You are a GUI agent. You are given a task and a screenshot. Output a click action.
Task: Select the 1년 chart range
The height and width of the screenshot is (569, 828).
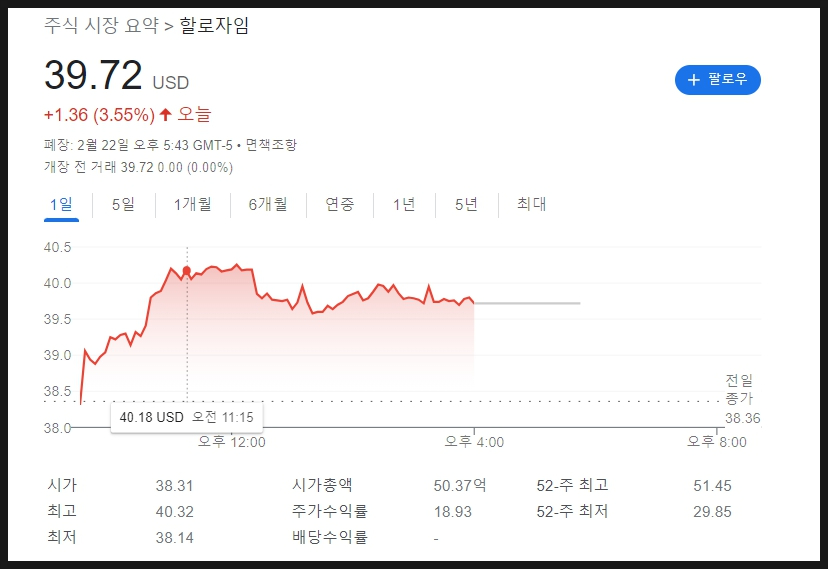click(x=404, y=205)
